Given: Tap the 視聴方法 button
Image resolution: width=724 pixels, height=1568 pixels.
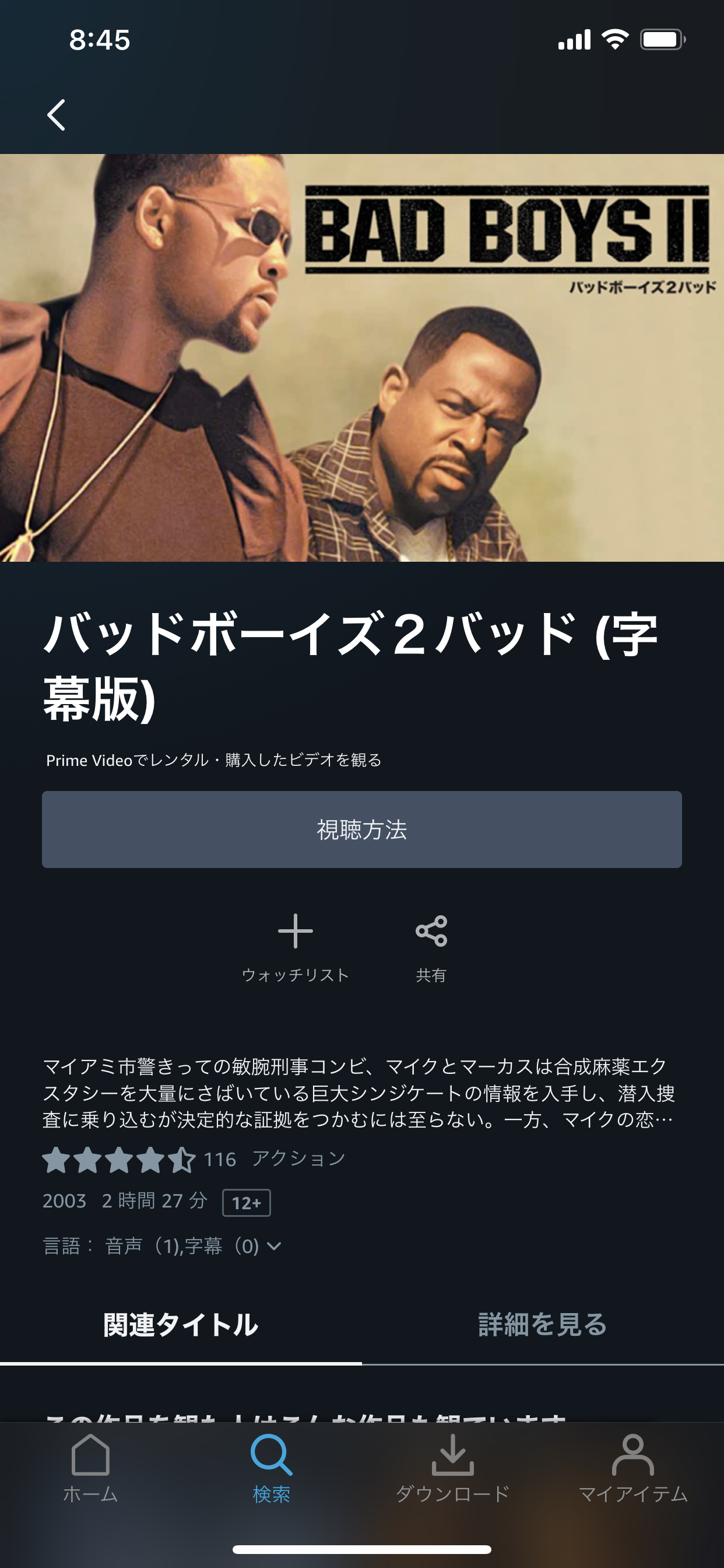Looking at the screenshot, I should click(361, 829).
